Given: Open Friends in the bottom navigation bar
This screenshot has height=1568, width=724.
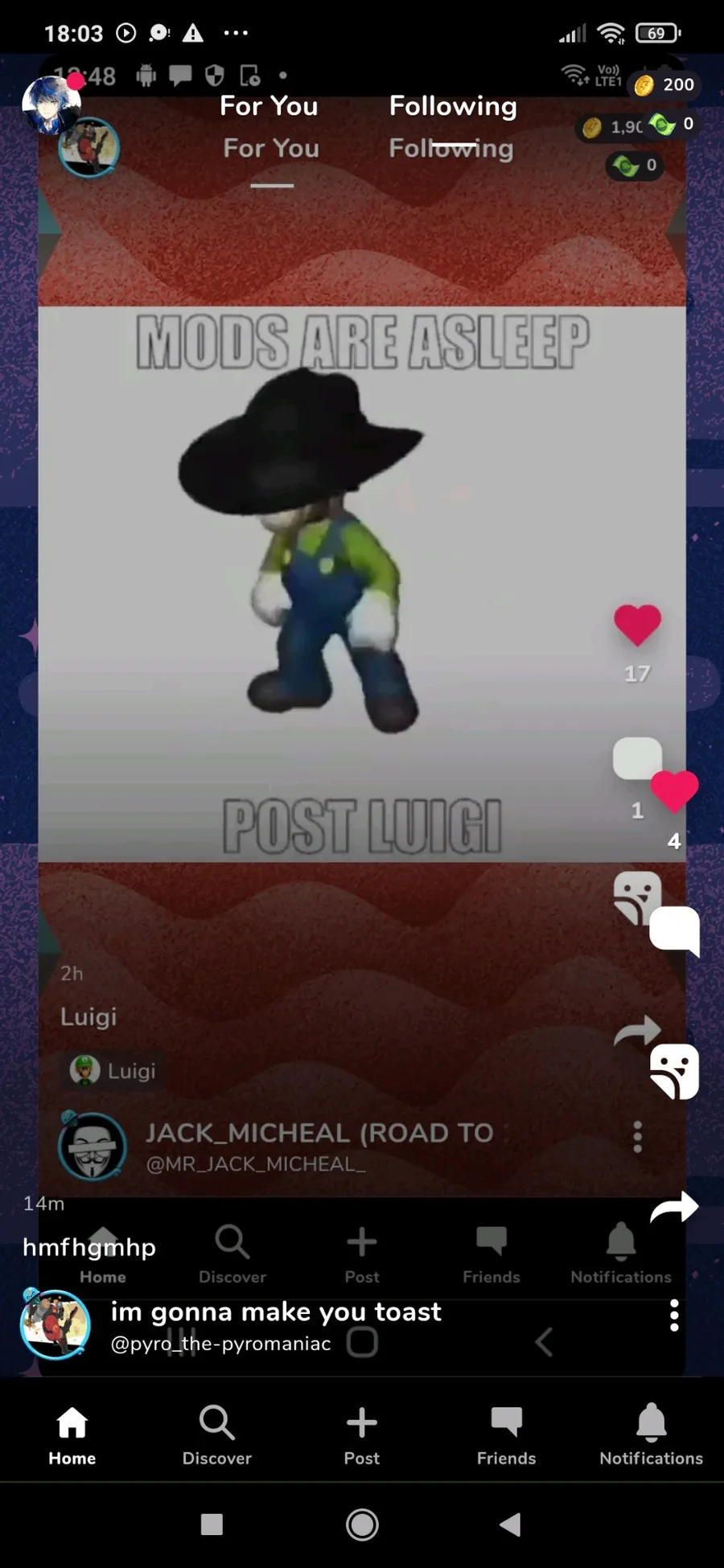Looking at the screenshot, I should pos(506,1435).
